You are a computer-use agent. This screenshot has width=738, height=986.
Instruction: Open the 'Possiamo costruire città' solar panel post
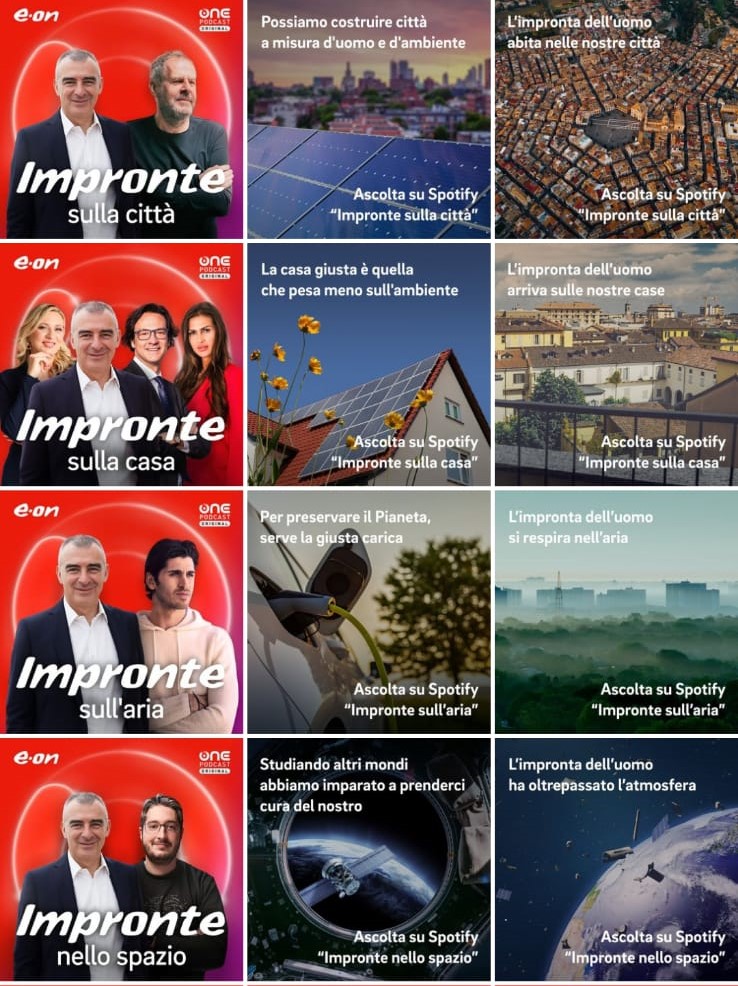[x=369, y=119]
